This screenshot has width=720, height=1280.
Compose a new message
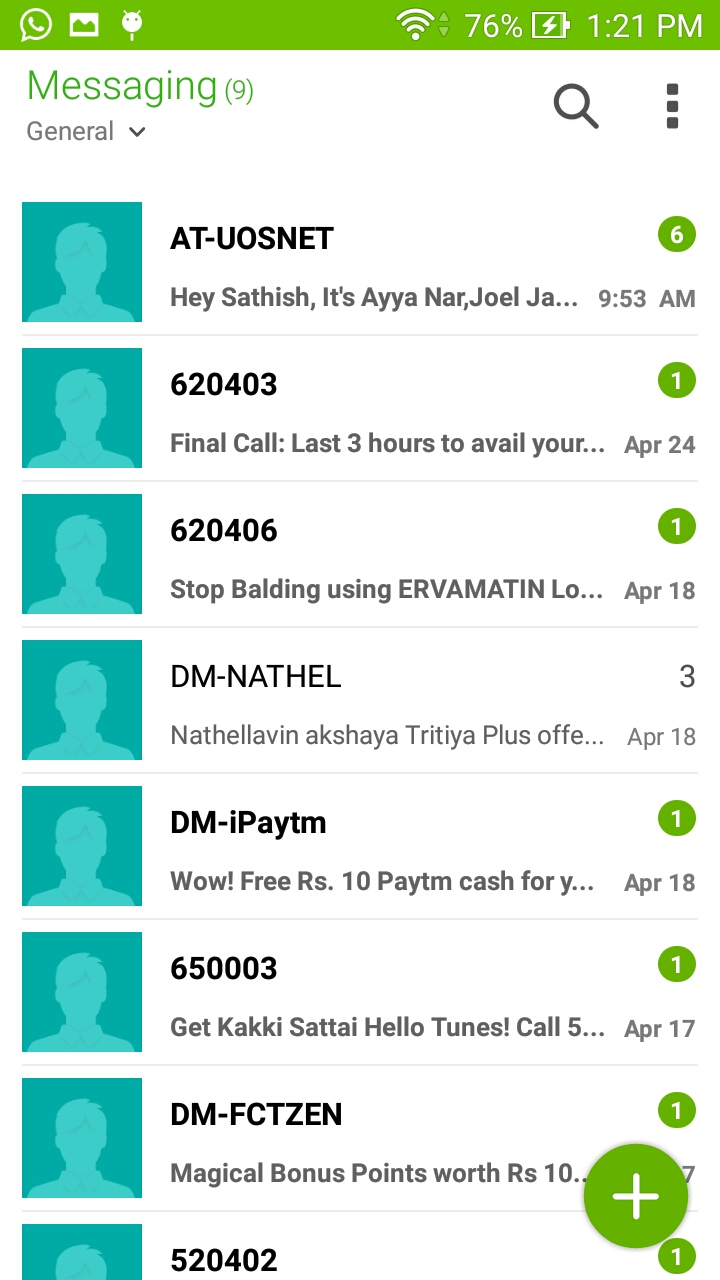click(x=636, y=1197)
